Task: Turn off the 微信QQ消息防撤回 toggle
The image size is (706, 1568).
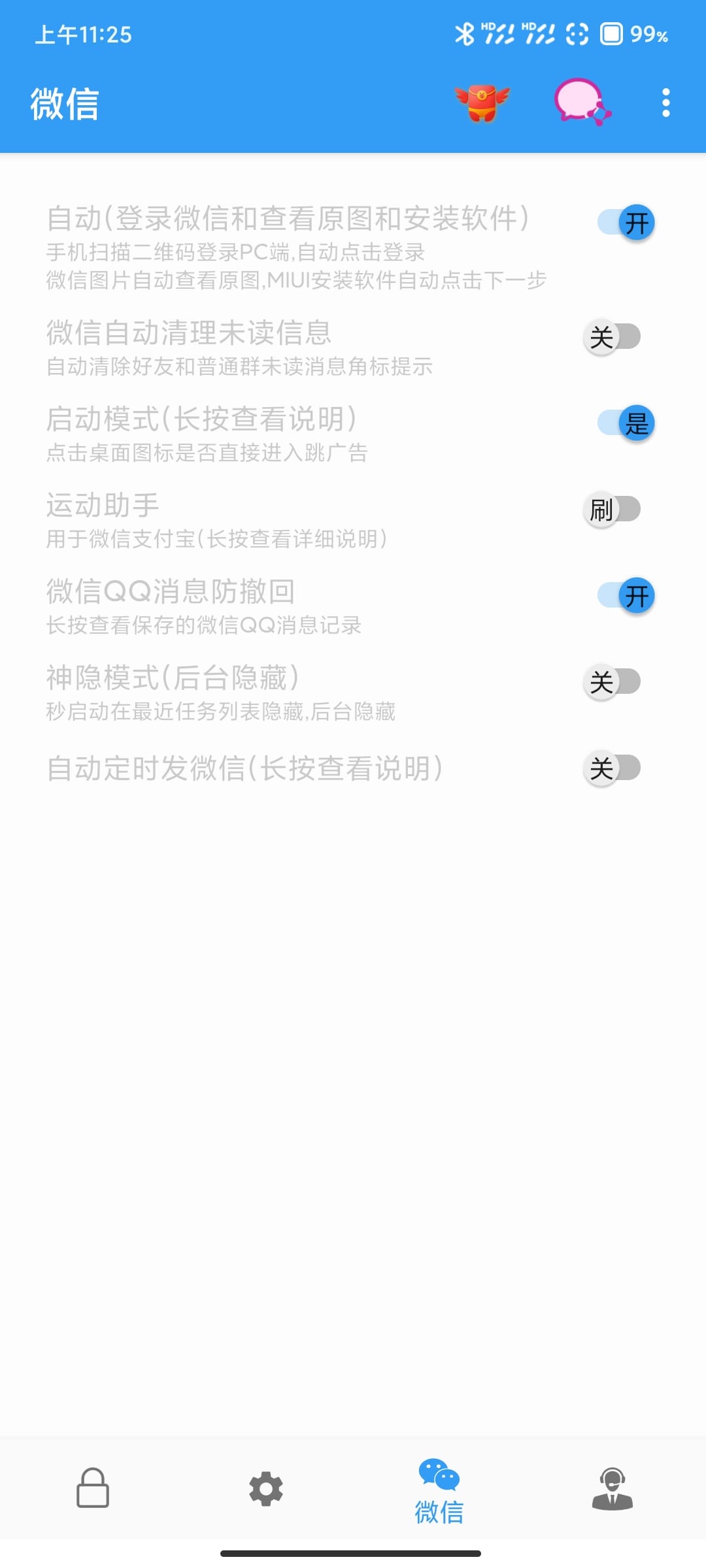Action: click(x=626, y=595)
